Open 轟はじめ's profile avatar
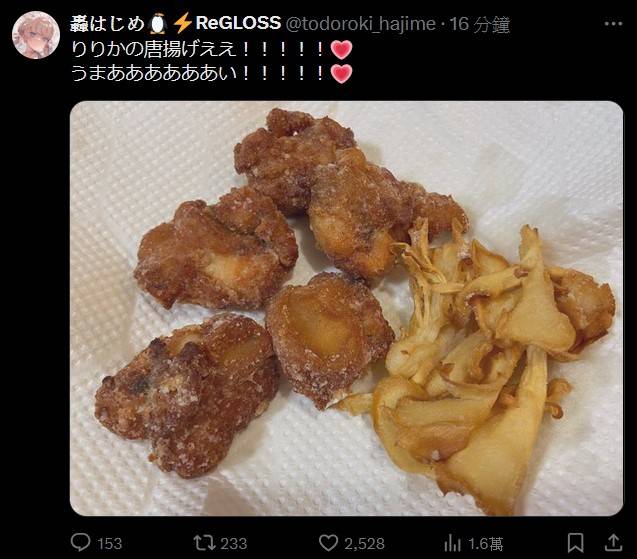The height and width of the screenshot is (559, 637). (35, 35)
